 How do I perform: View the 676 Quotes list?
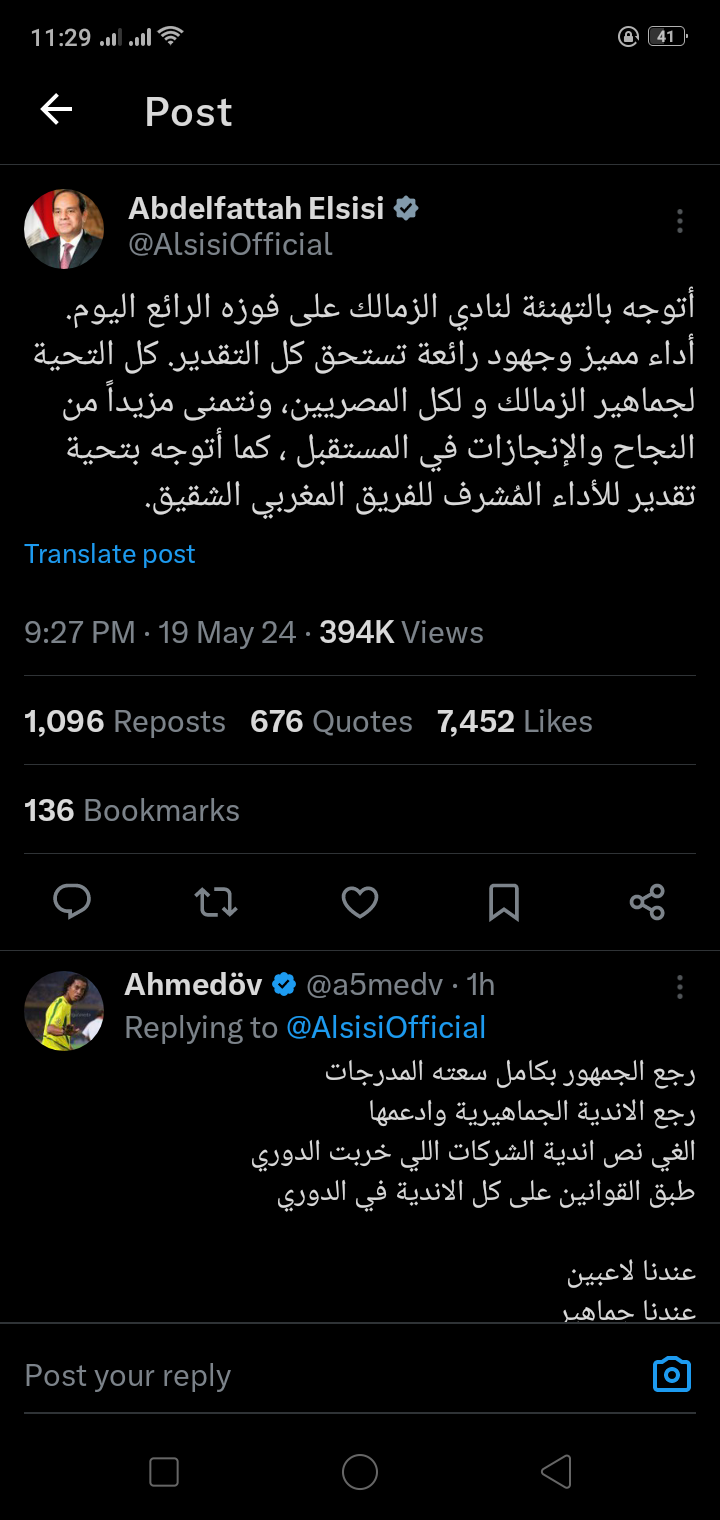click(331, 722)
